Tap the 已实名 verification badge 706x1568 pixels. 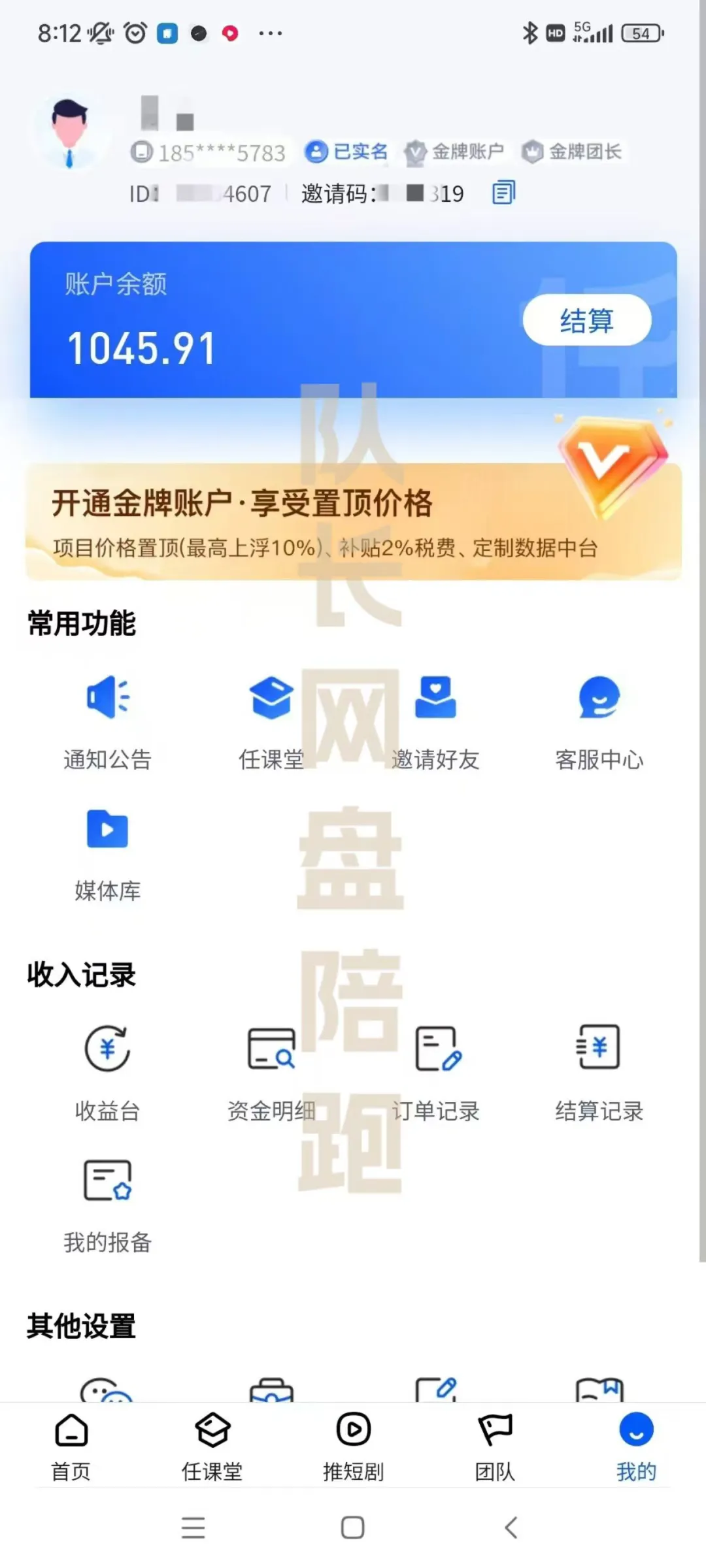point(345,152)
